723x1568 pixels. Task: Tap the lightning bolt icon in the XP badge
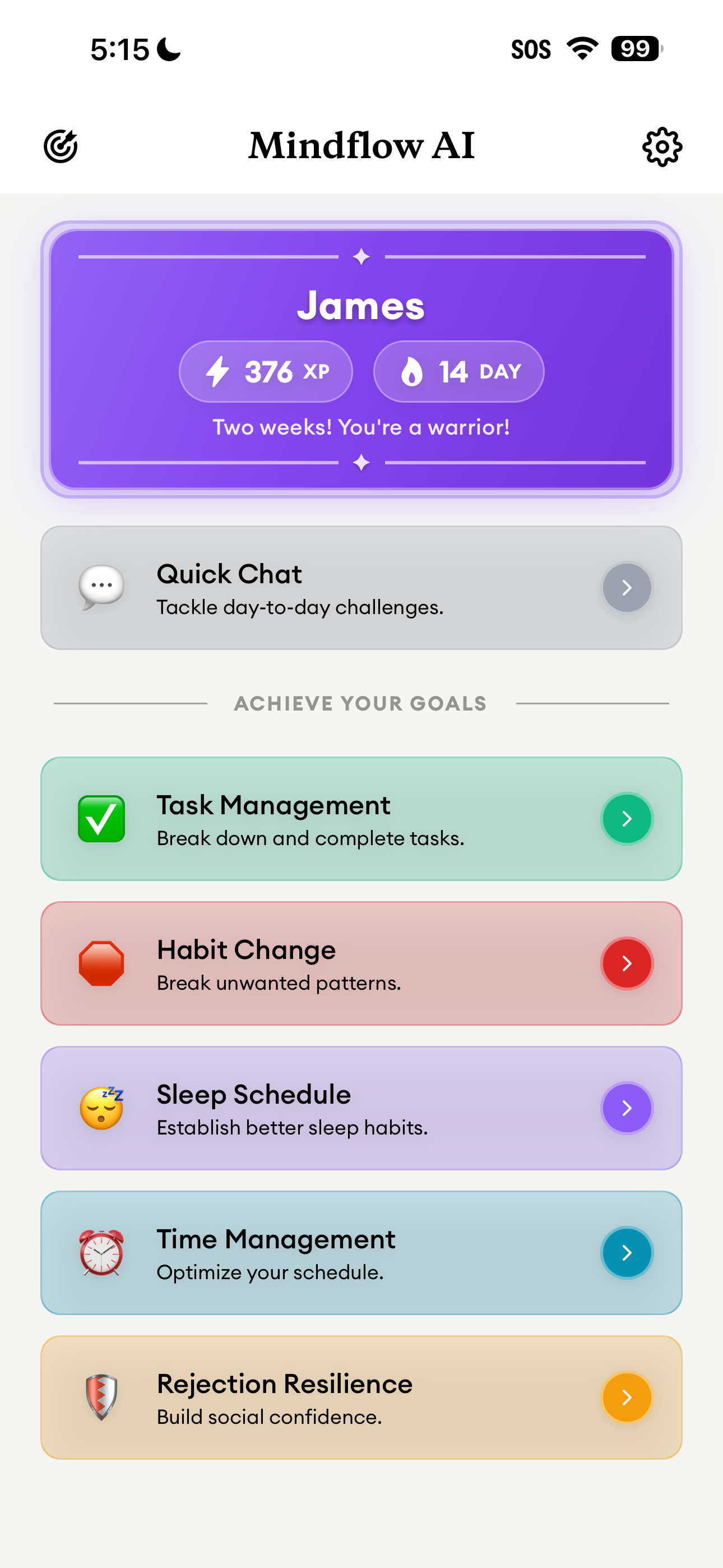217,371
